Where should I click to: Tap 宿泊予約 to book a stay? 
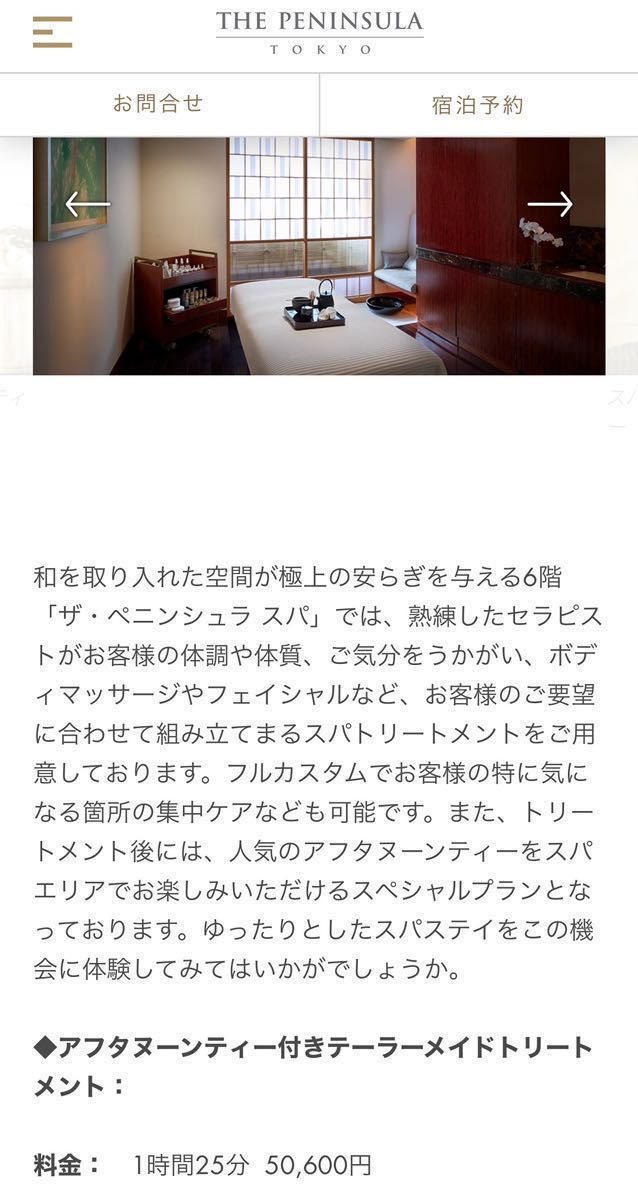coord(479,104)
